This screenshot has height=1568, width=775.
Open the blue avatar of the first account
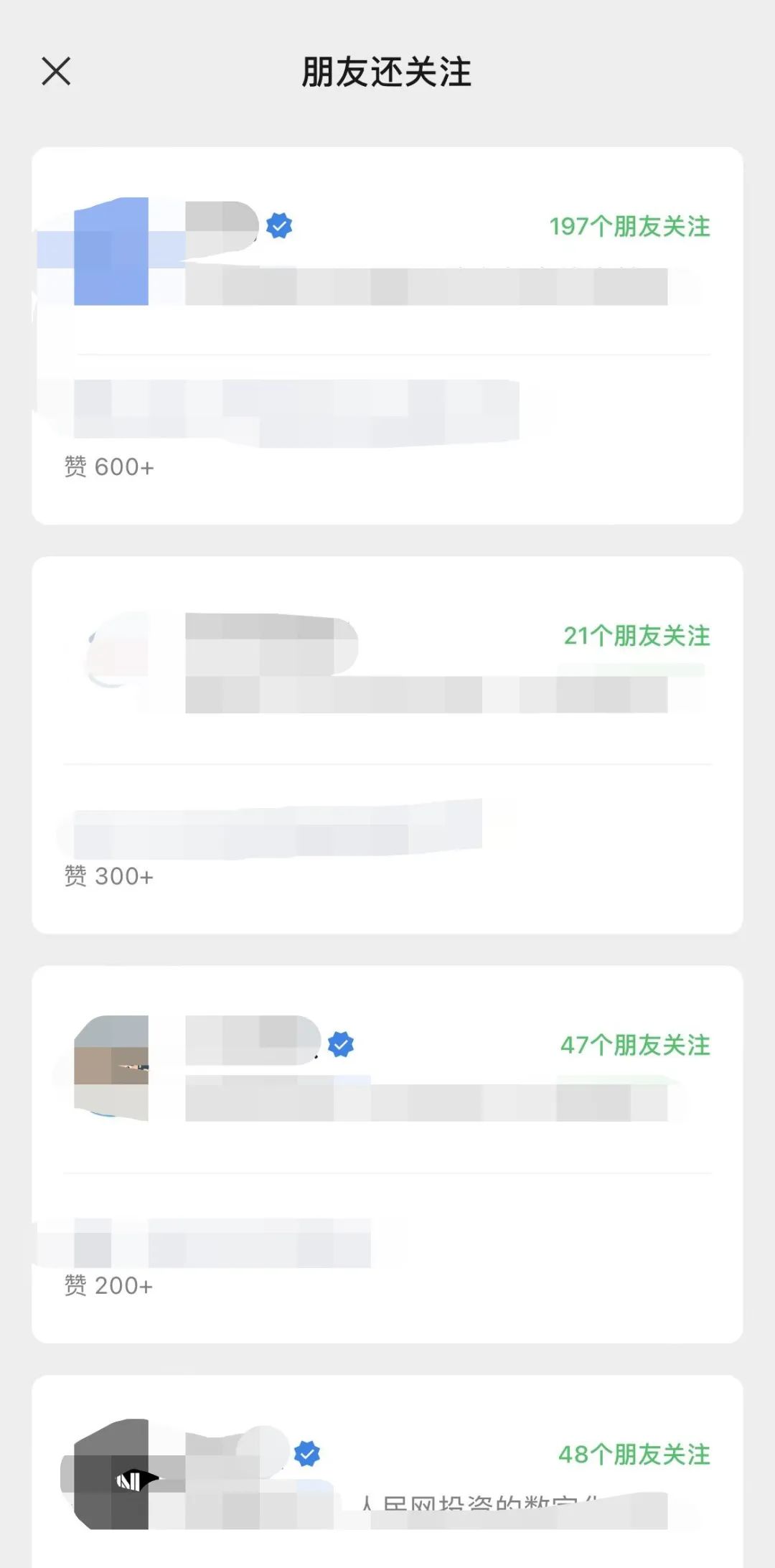tap(111, 251)
